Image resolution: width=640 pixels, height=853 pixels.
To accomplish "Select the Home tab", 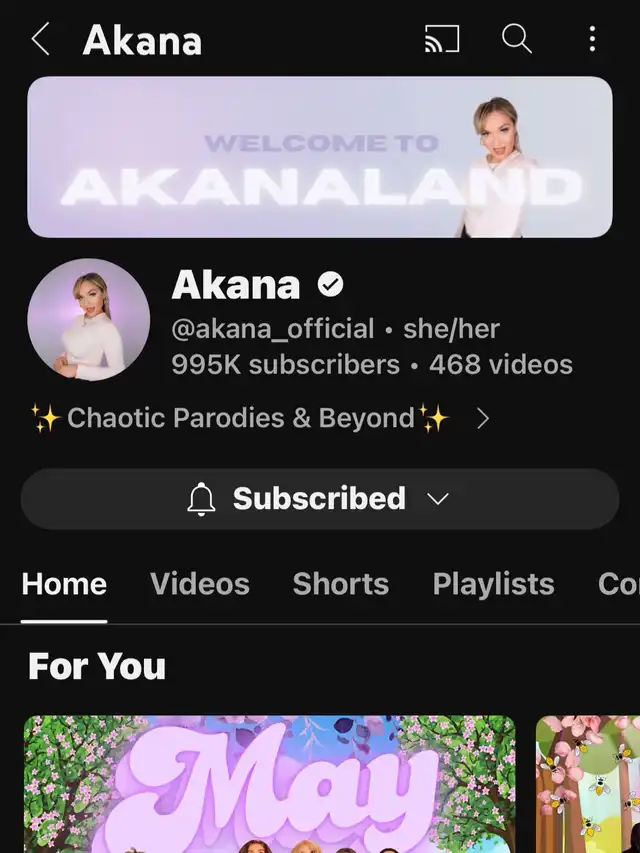I will [x=64, y=584].
